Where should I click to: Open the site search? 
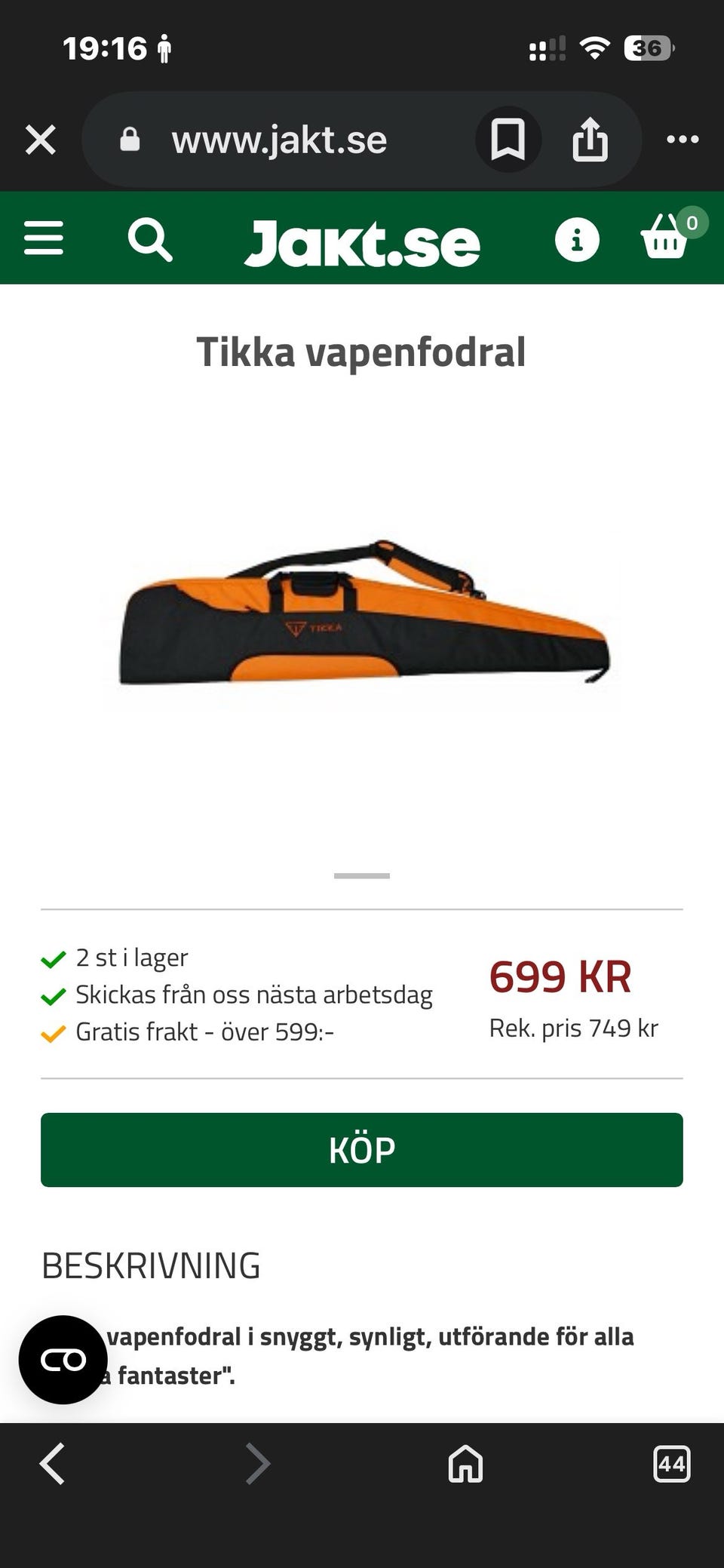pyautogui.click(x=149, y=240)
